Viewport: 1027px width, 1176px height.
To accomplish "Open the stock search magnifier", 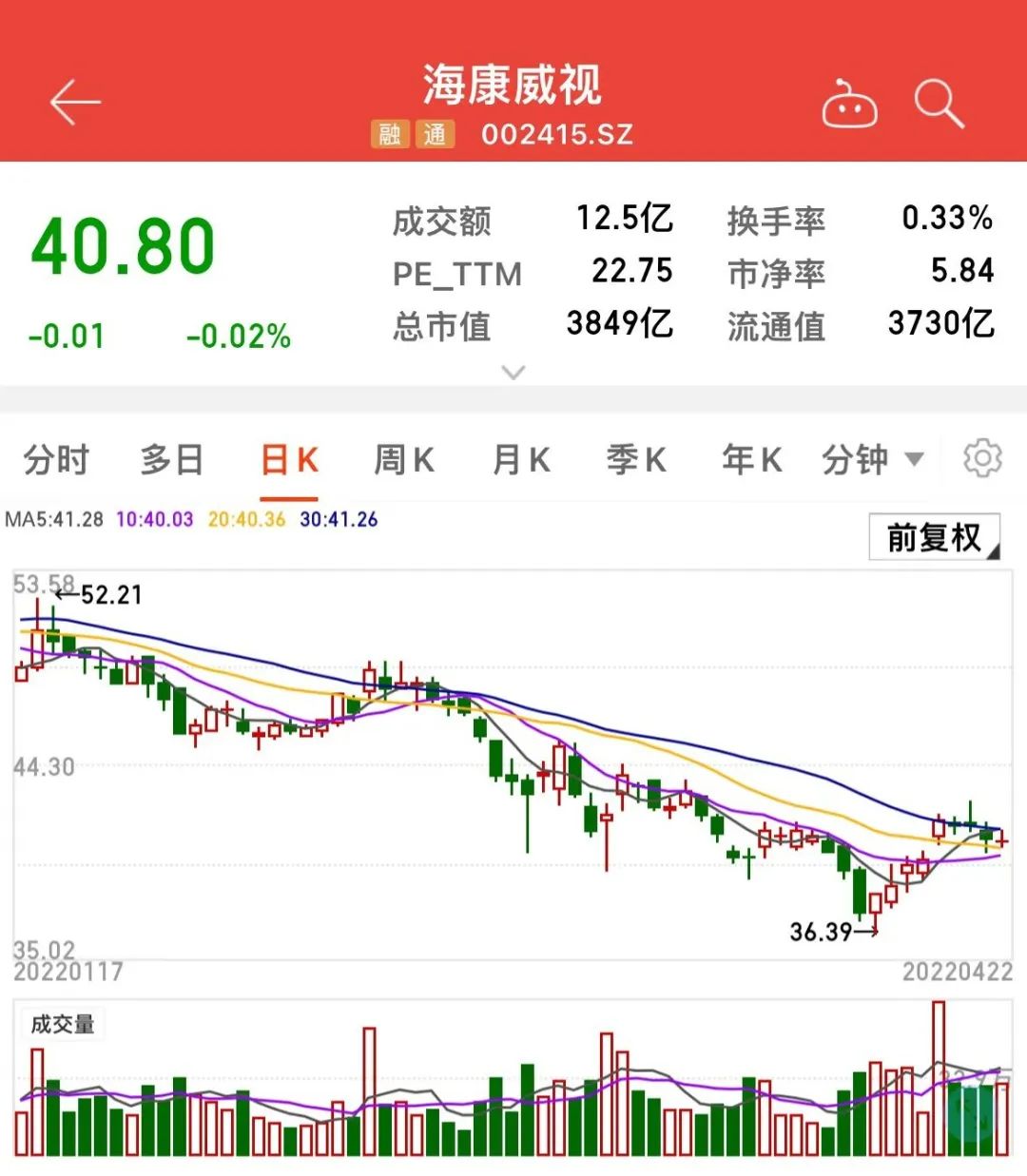I will (x=939, y=103).
